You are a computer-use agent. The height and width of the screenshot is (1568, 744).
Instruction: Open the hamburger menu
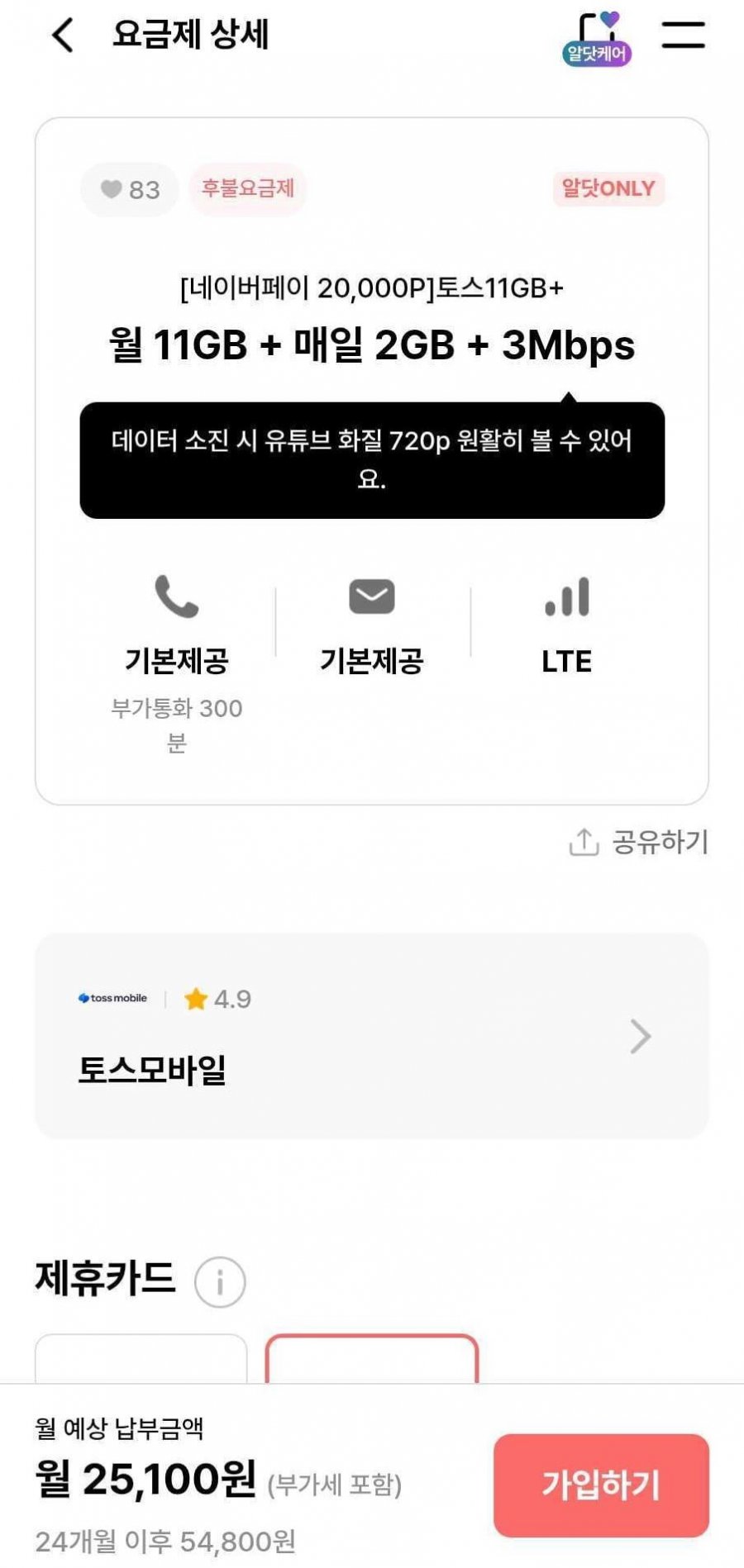coord(683,36)
